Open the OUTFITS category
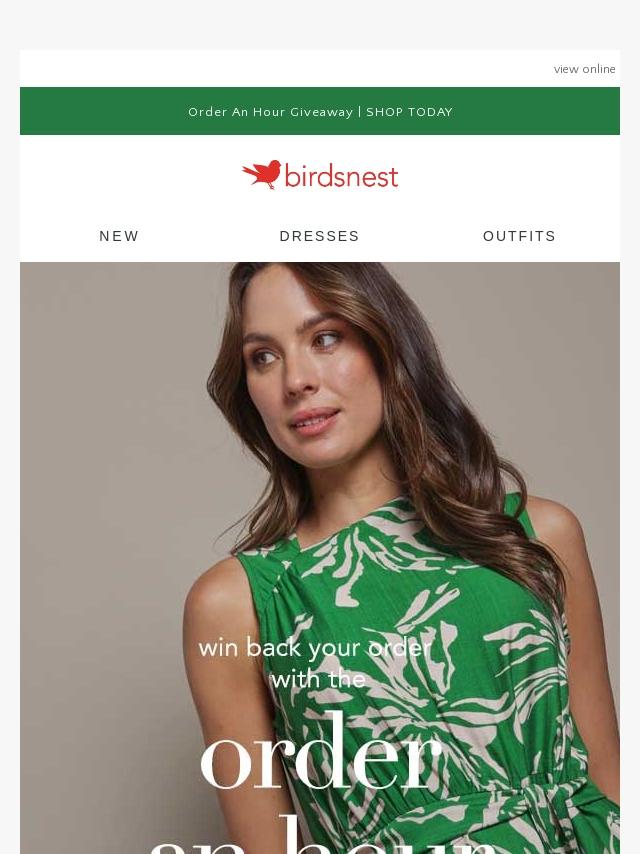 point(519,236)
